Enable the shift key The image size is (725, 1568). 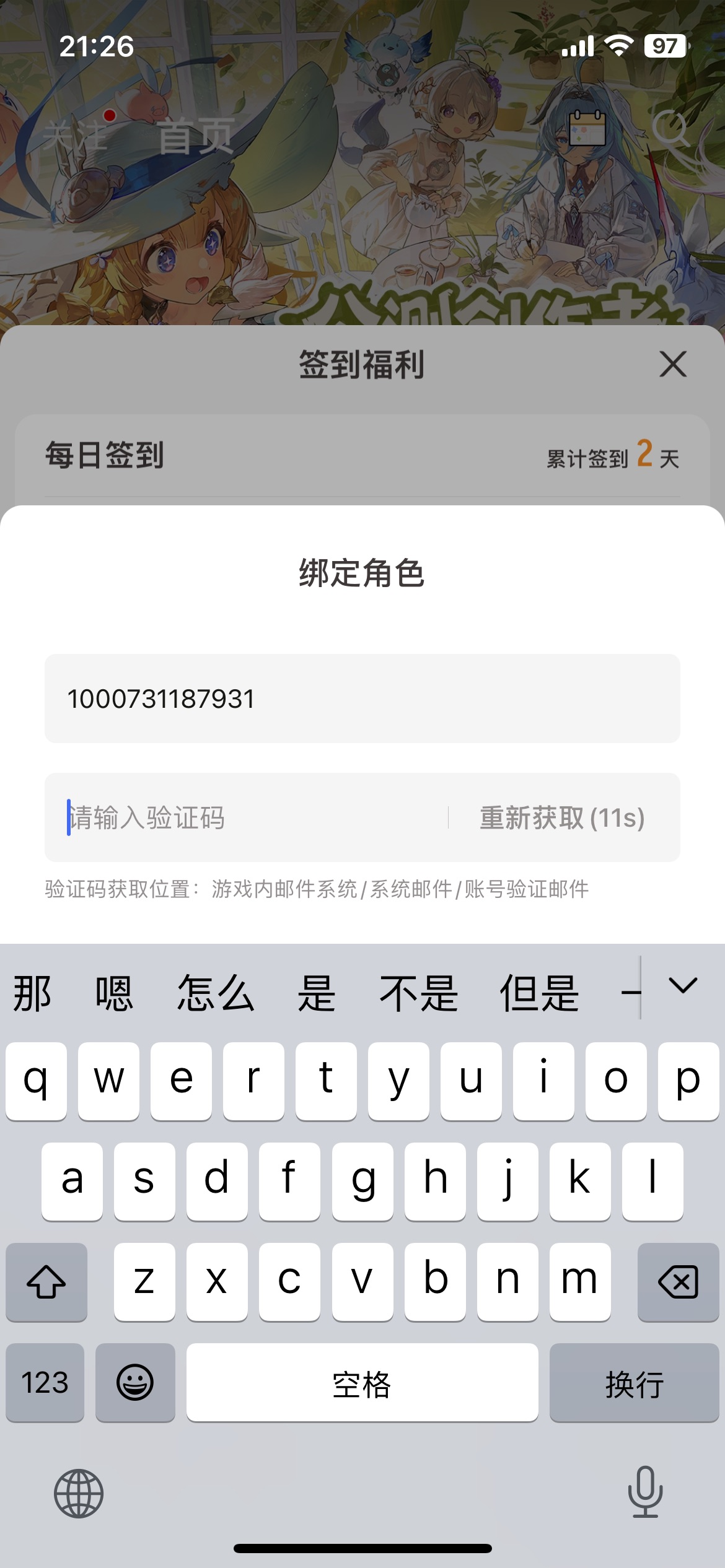[46, 1282]
